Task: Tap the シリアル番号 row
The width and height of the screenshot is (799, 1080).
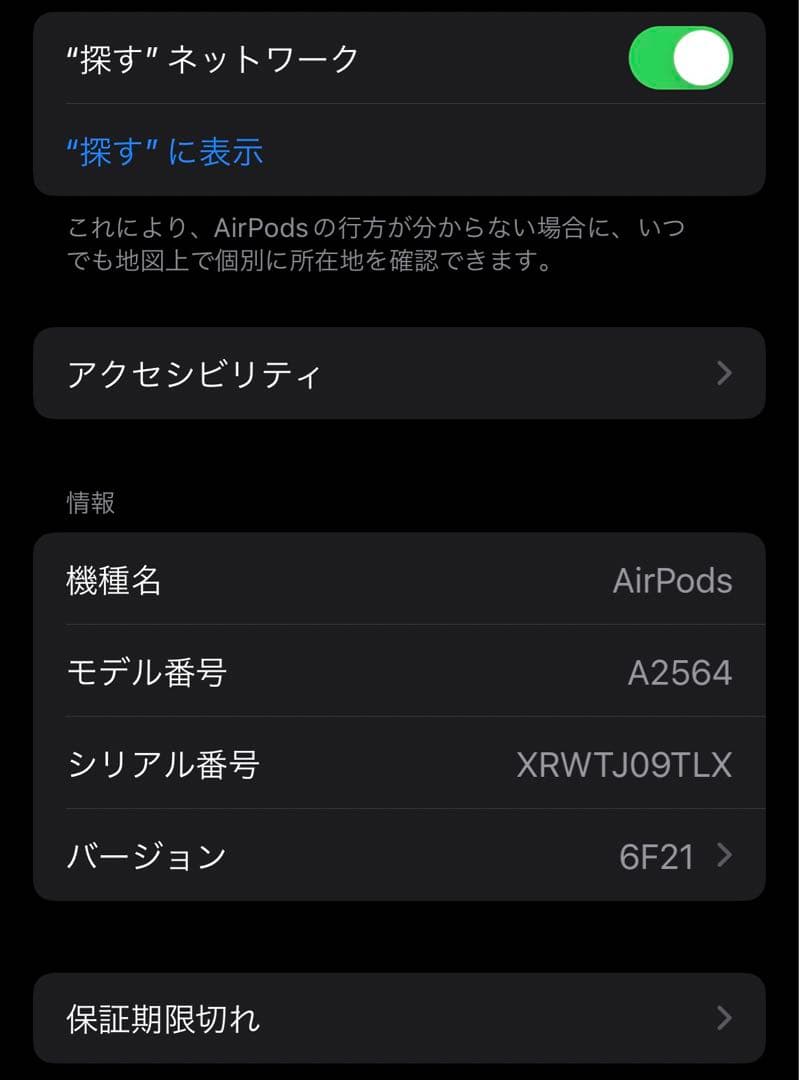Action: pyautogui.click(x=400, y=764)
